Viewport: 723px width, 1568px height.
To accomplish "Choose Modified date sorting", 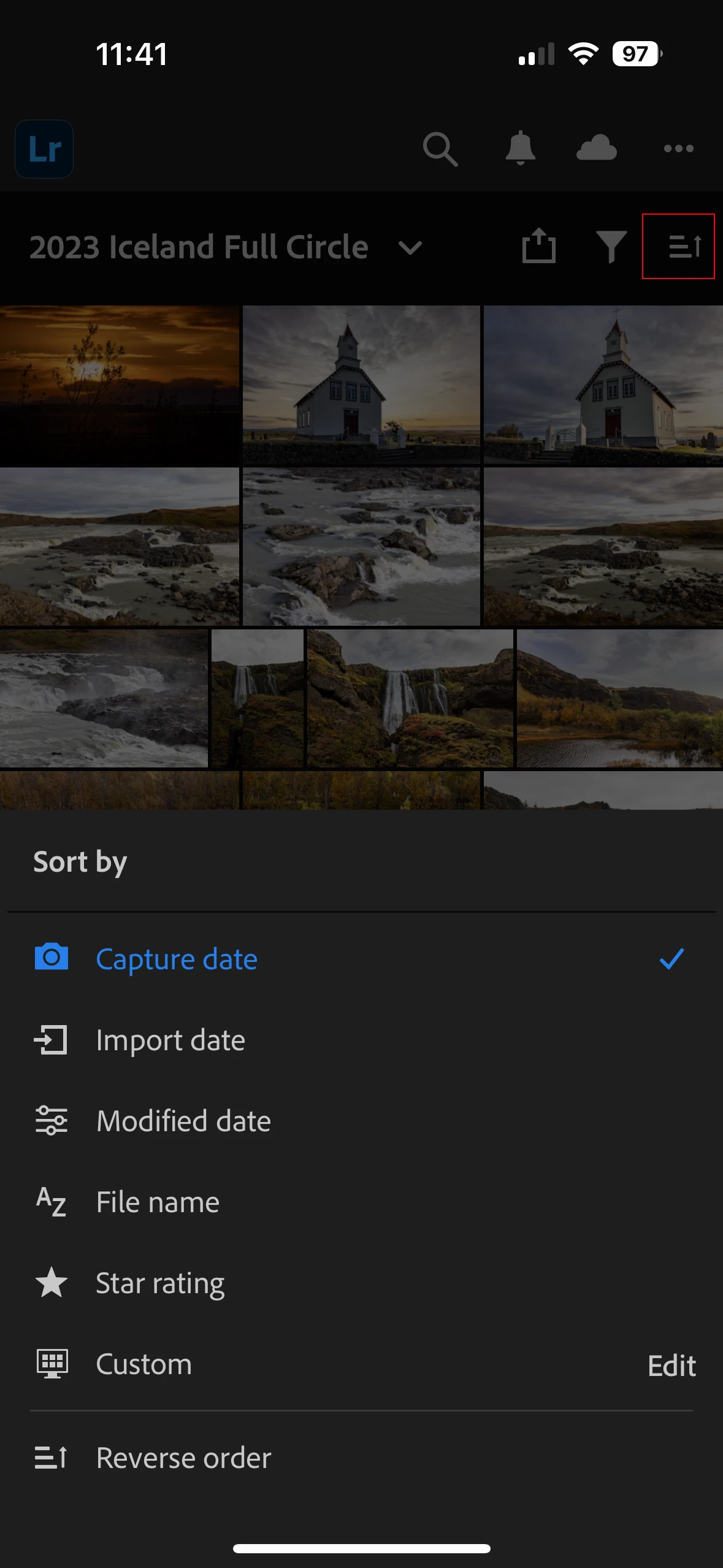I will 183,1121.
